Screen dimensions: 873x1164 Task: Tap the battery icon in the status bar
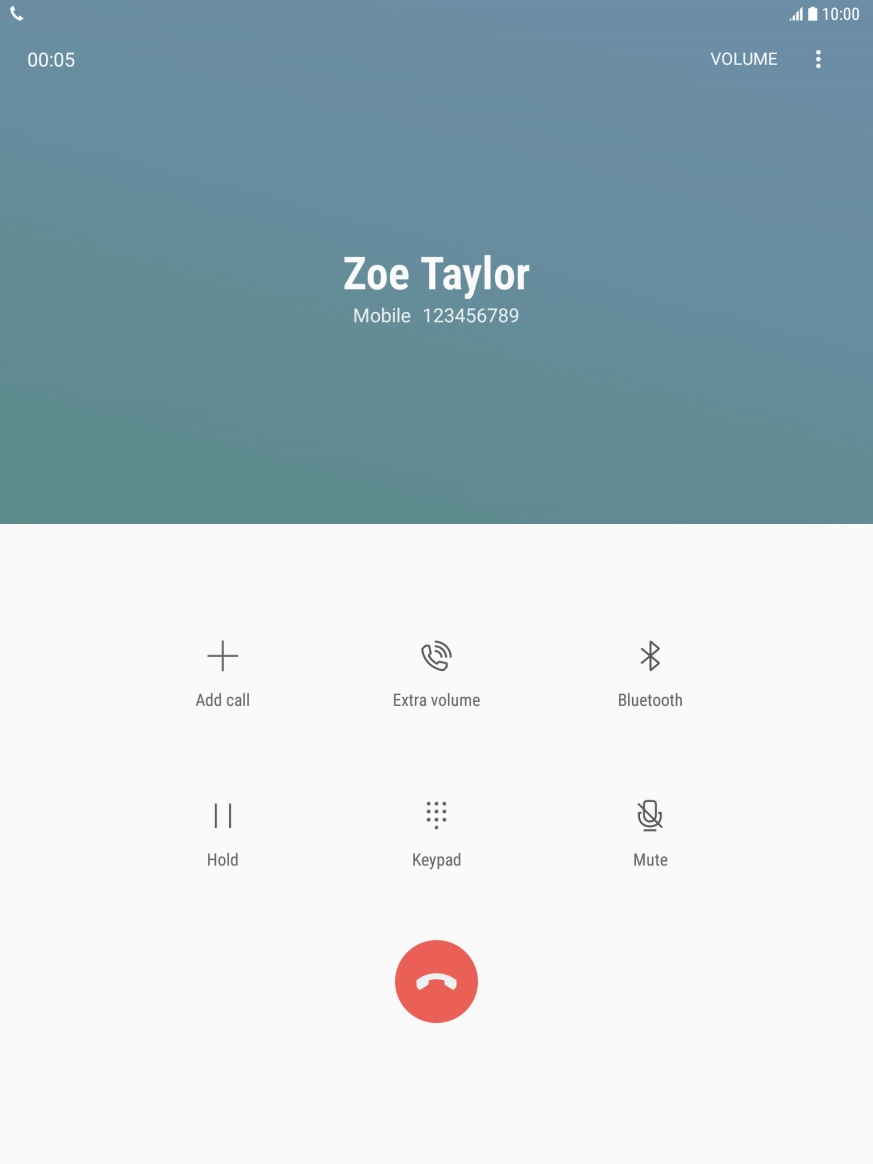click(x=814, y=14)
